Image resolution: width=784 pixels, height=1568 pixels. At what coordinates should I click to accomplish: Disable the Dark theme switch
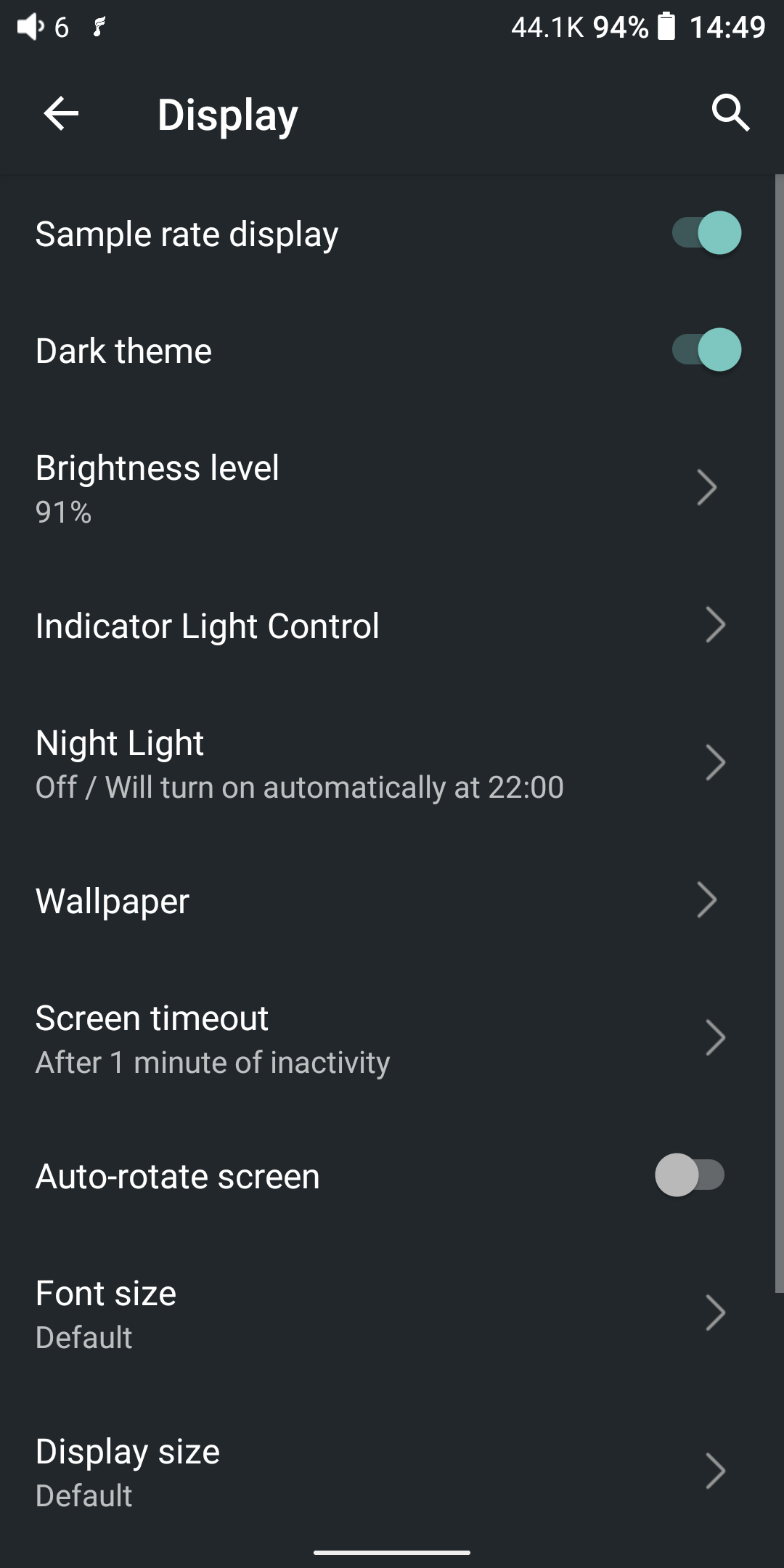706,351
